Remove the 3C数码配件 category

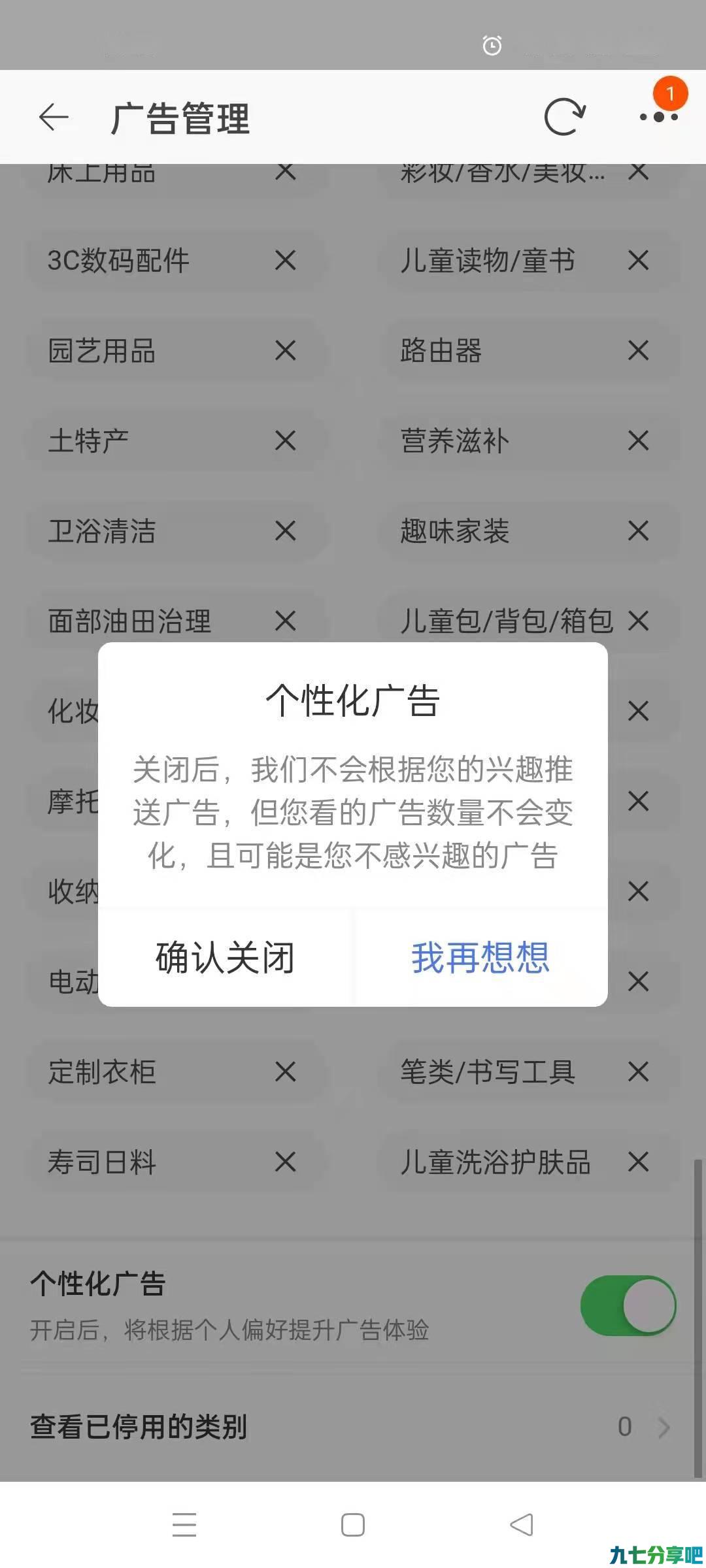286,261
